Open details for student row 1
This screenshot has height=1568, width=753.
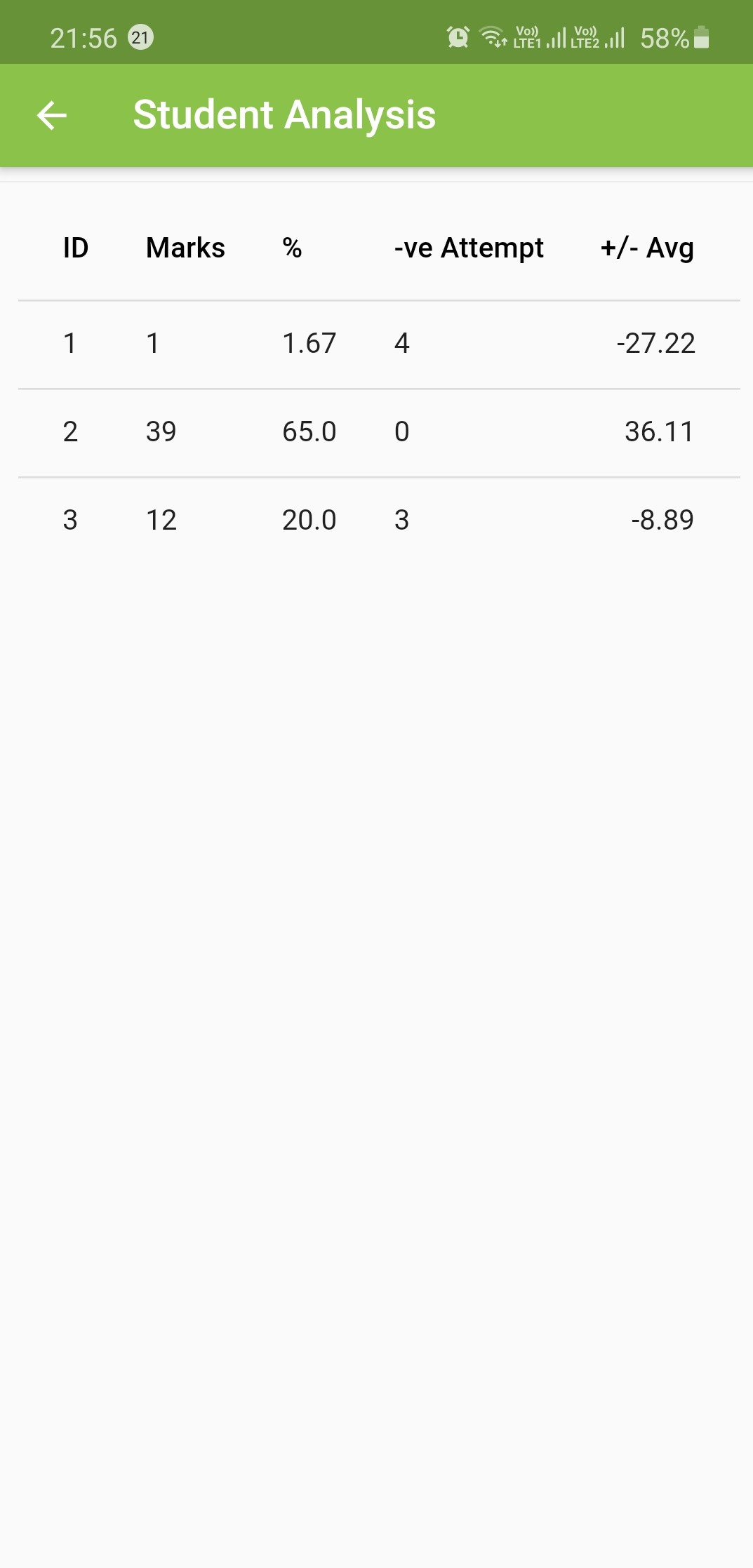376,343
